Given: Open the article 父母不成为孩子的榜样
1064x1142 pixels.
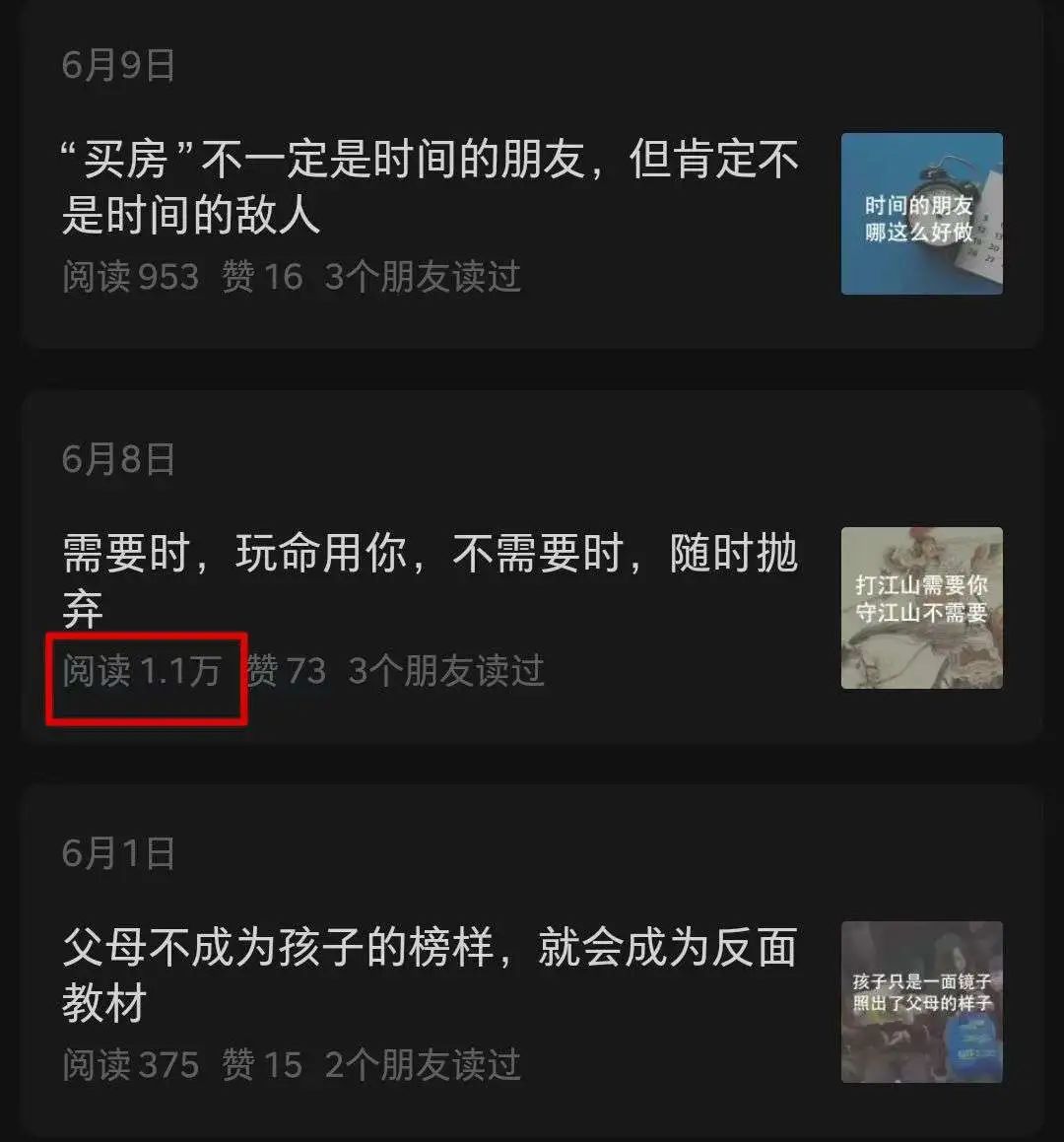Looking at the screenshot, I should click(431, 974).
